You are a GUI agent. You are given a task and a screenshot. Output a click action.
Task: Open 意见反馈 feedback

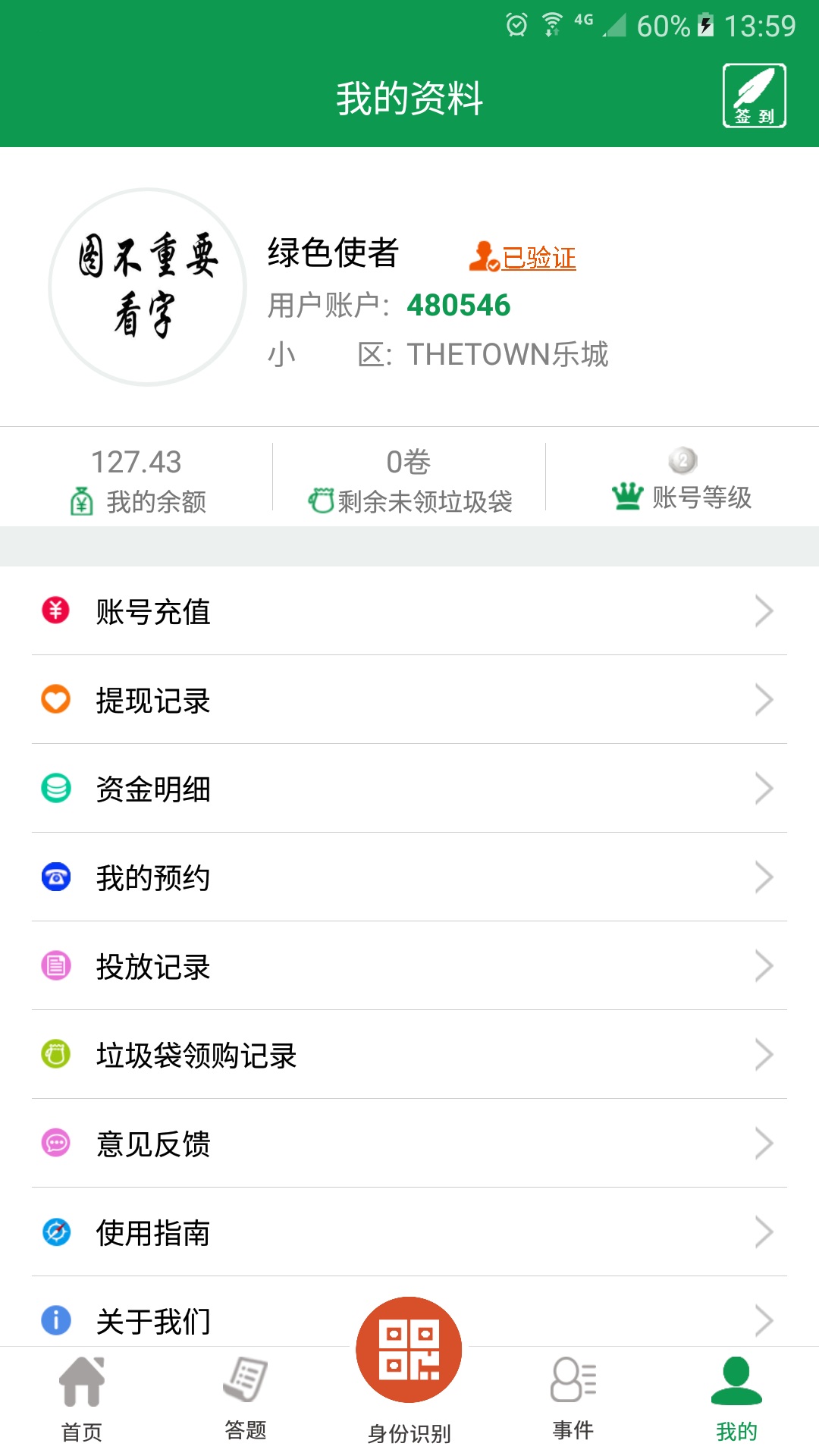tap(409, 1144)
